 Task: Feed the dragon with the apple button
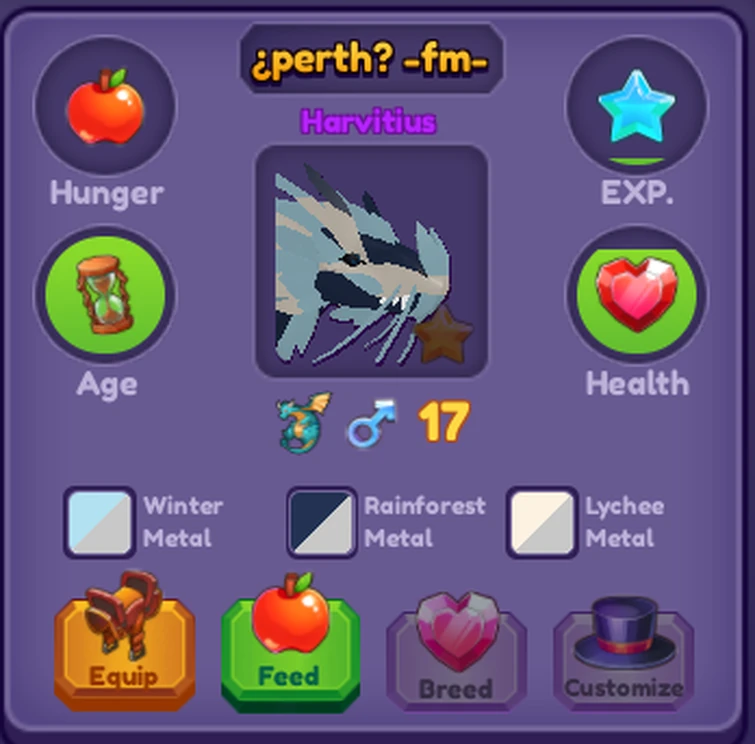(290, 646)
